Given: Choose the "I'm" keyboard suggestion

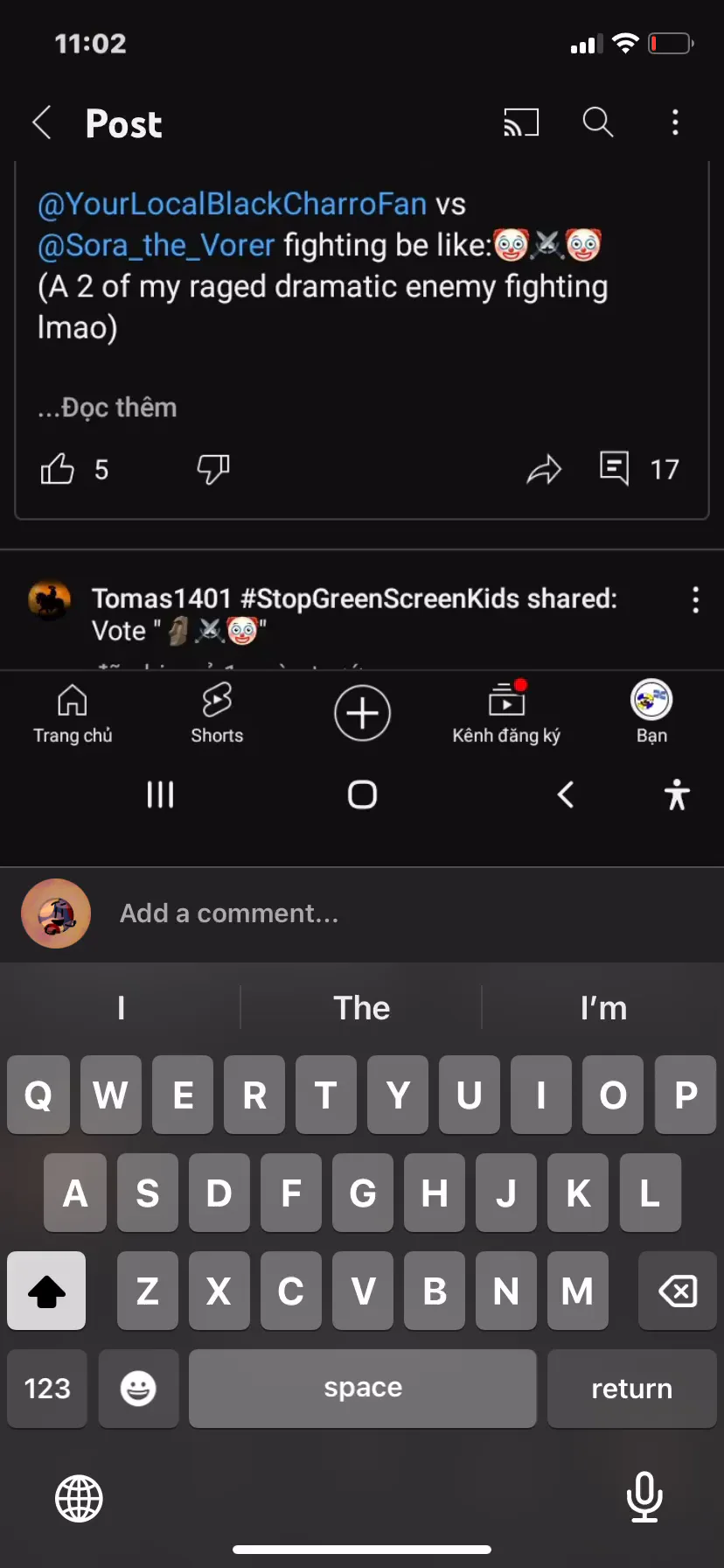Looking at the screenshot, I should [603, 1008].
